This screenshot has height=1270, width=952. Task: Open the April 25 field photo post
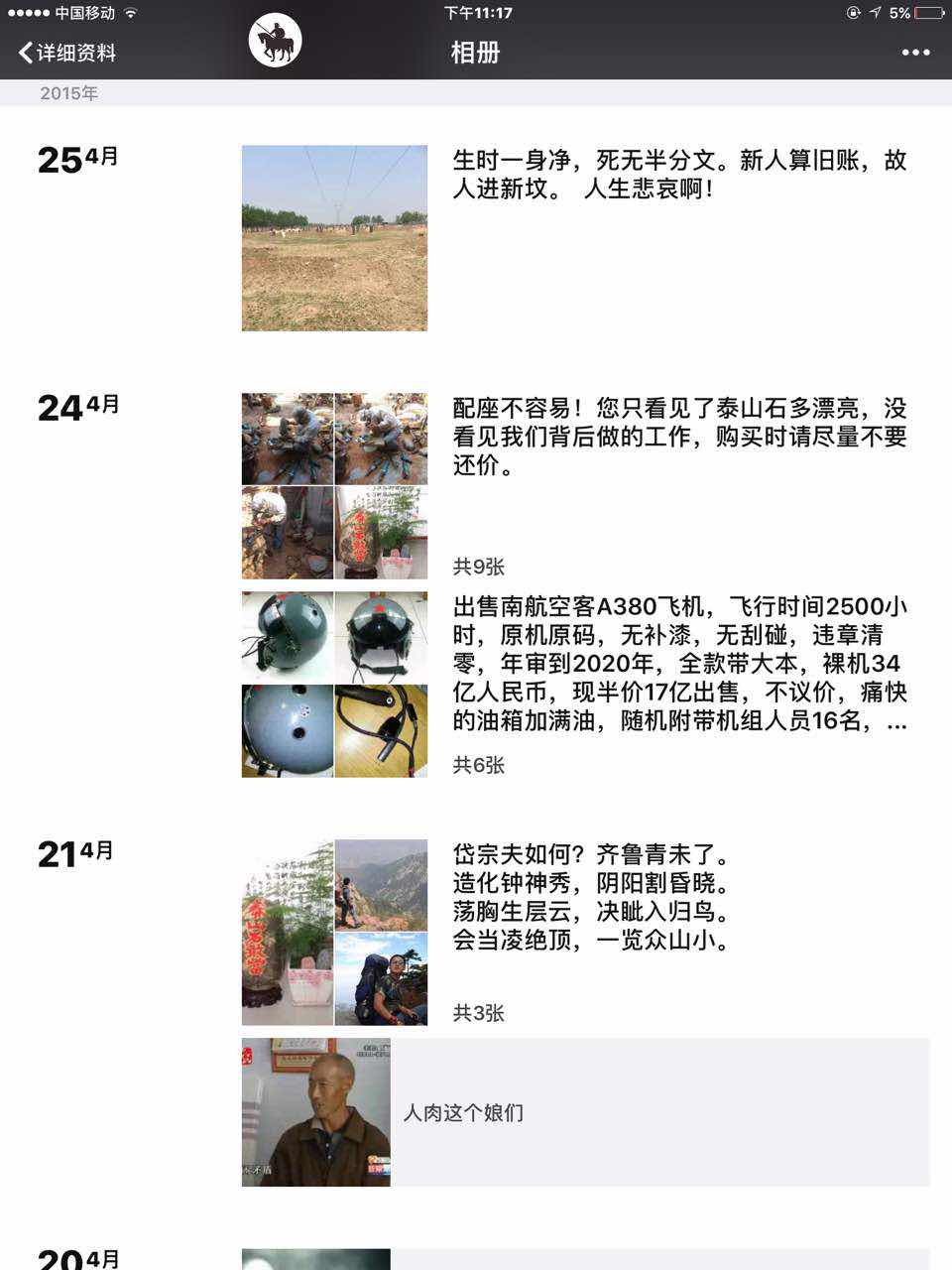[x=334, y=238]
